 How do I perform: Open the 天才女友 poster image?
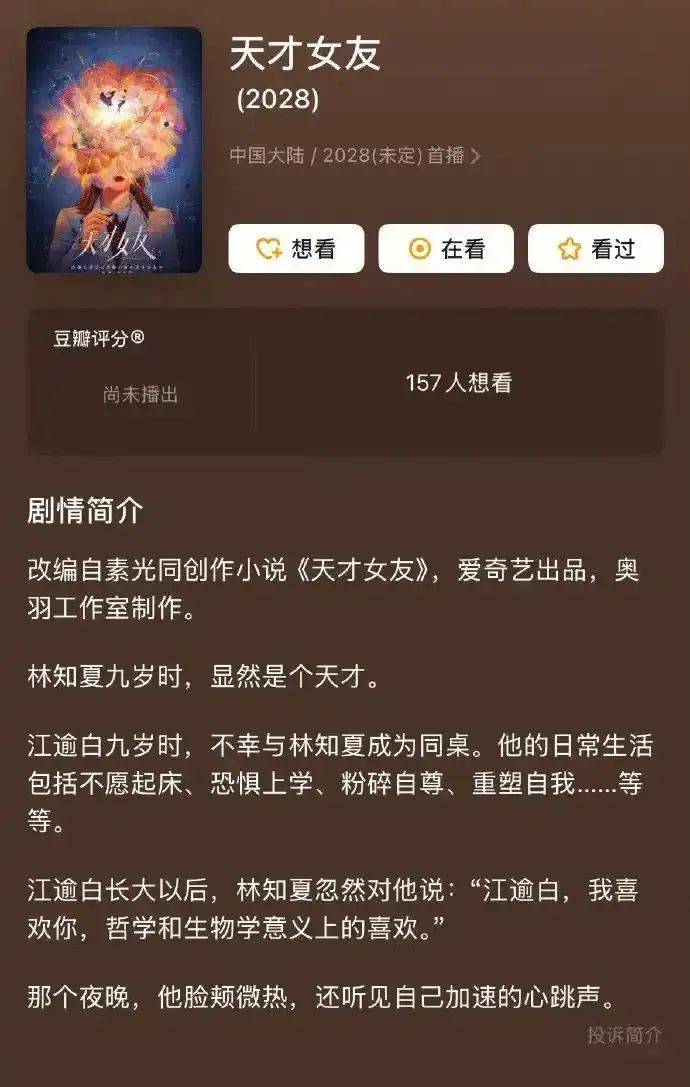pos(114,151)
